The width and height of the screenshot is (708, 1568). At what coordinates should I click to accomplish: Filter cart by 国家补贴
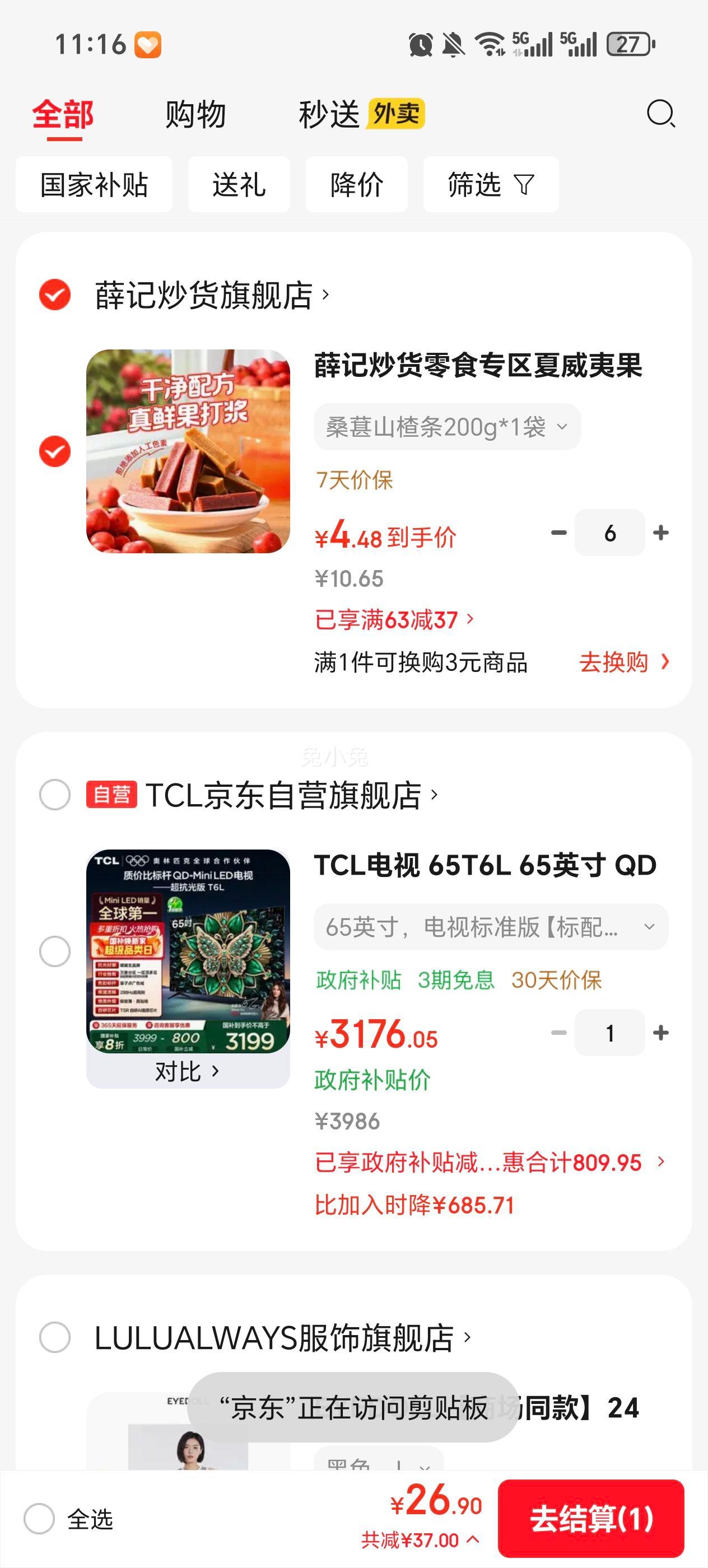[94, 184]
